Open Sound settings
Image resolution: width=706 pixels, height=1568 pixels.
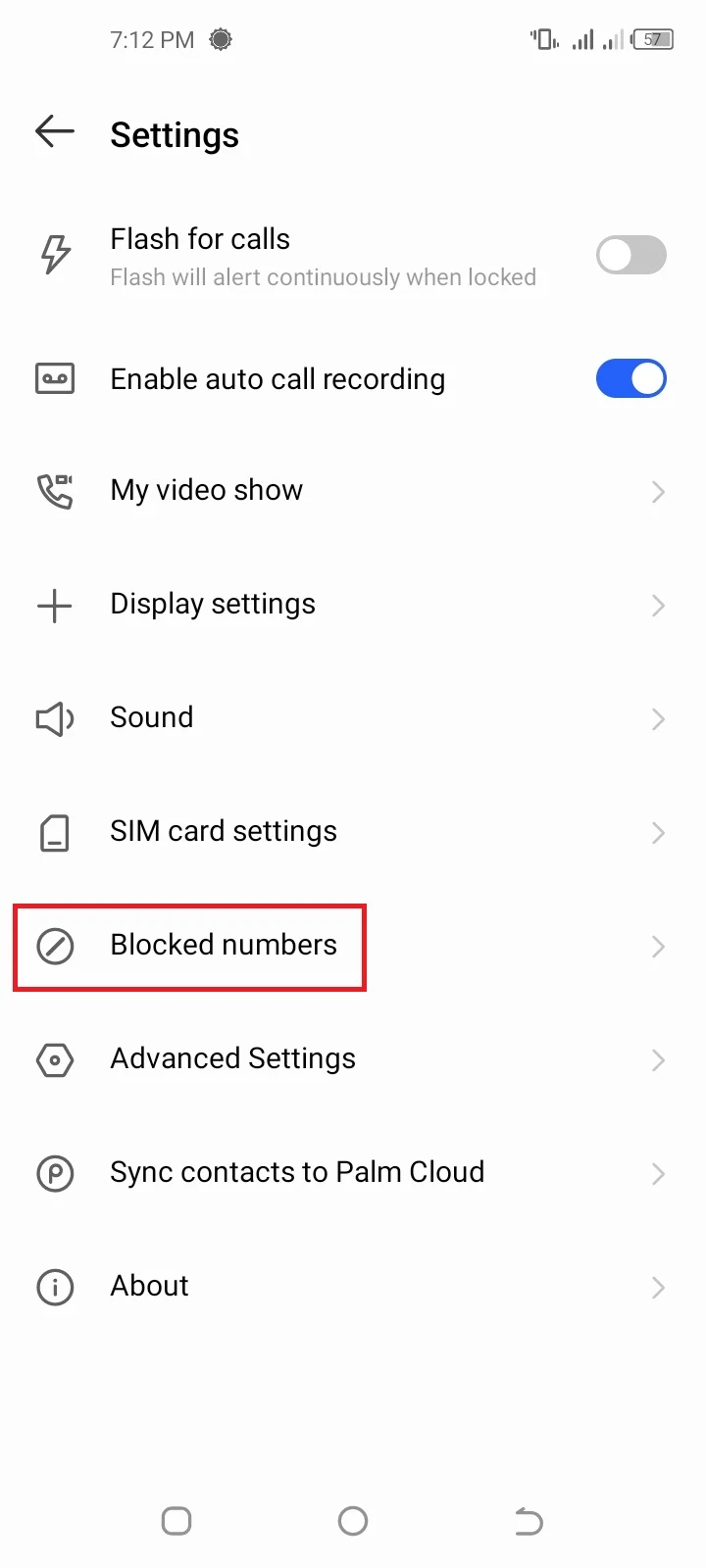coord(353,717)
